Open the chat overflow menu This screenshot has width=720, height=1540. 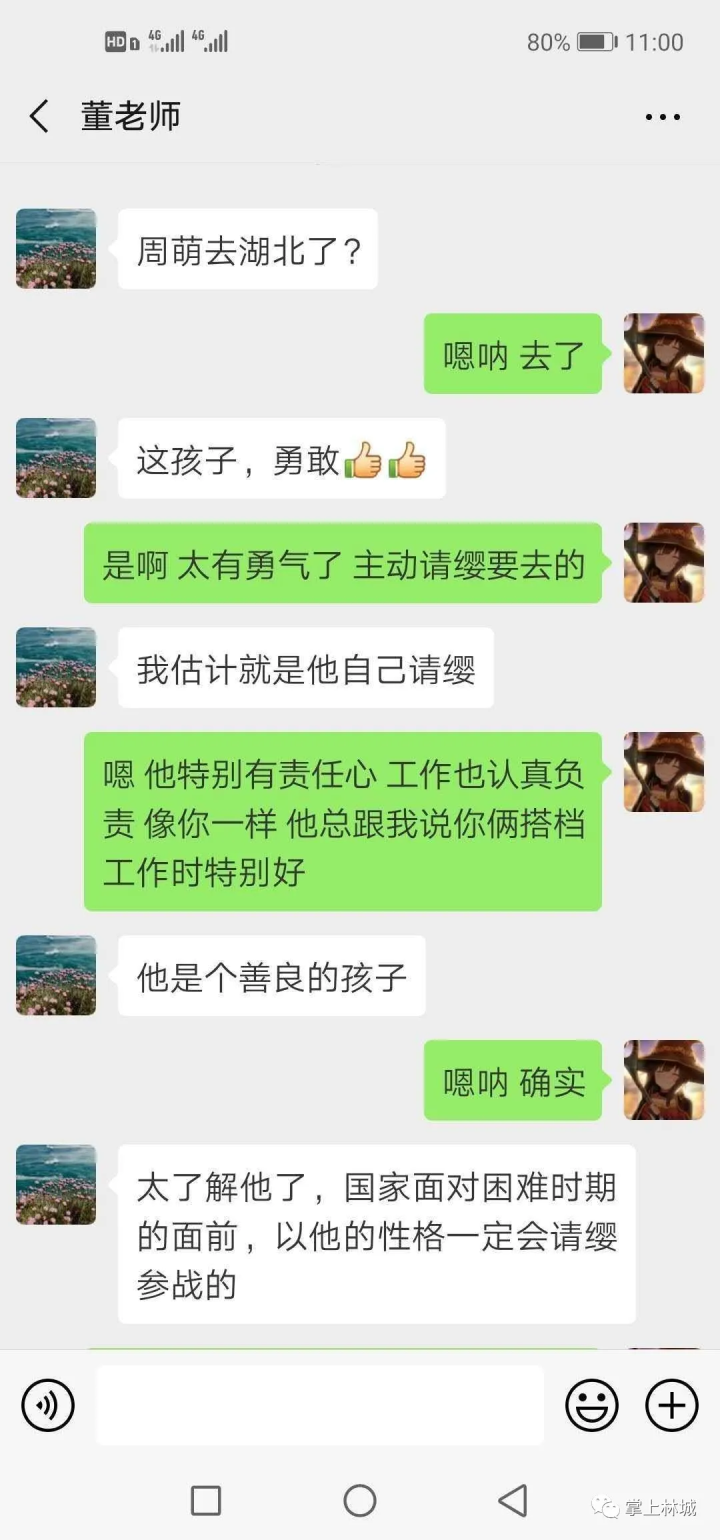(662, 117)
